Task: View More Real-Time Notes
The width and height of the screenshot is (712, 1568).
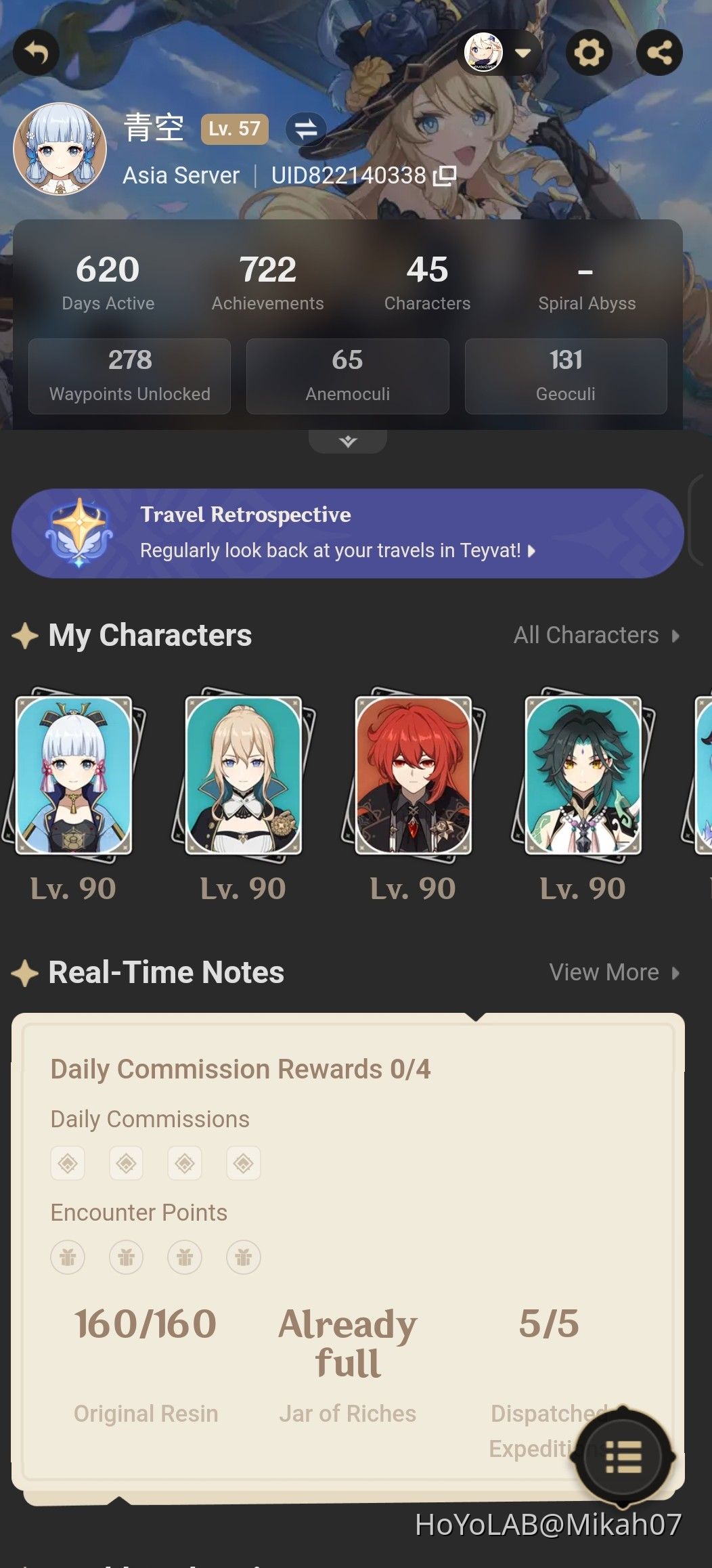Action: click(613, 972)
